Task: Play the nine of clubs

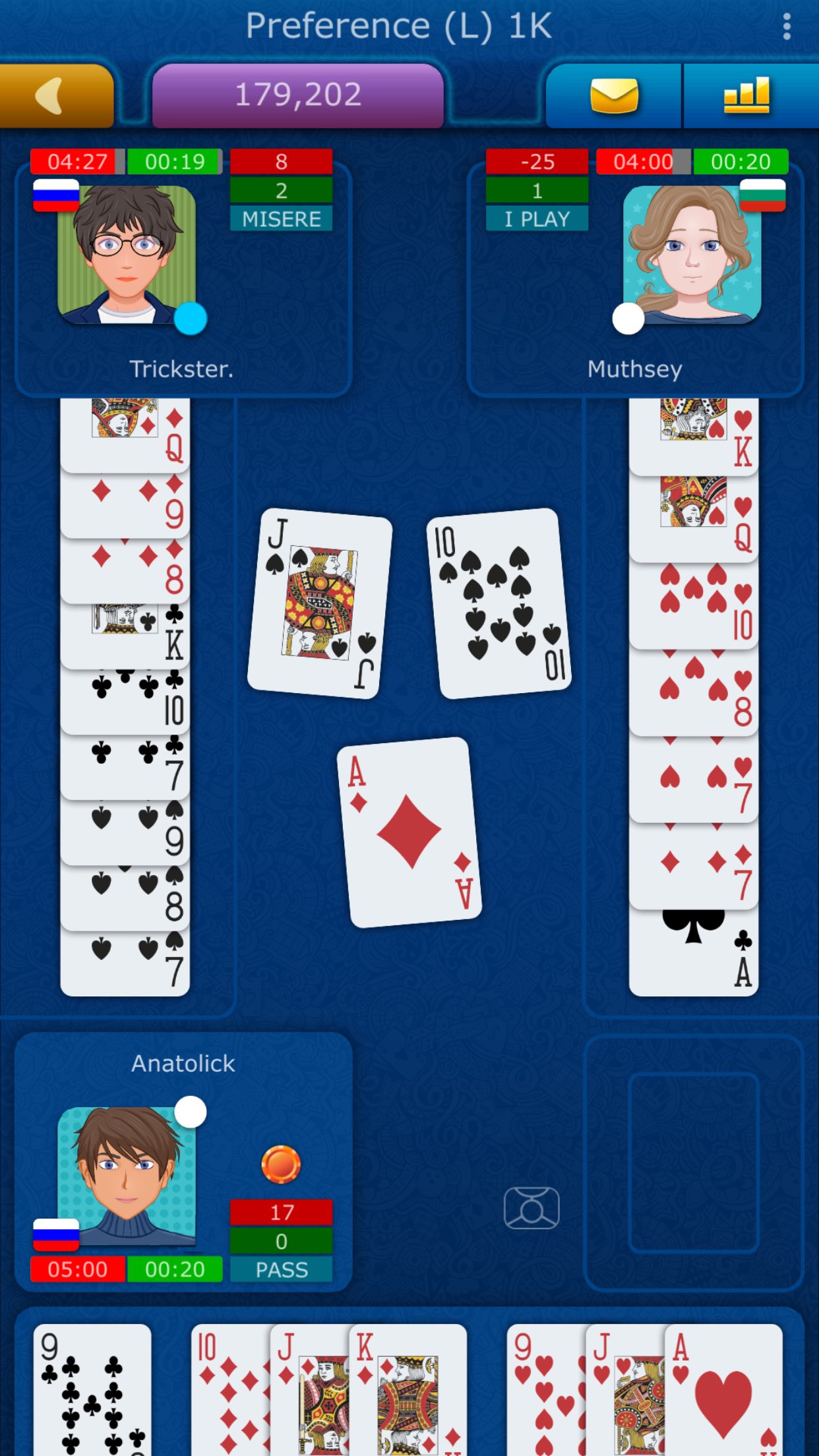Action: (92, 1389)
